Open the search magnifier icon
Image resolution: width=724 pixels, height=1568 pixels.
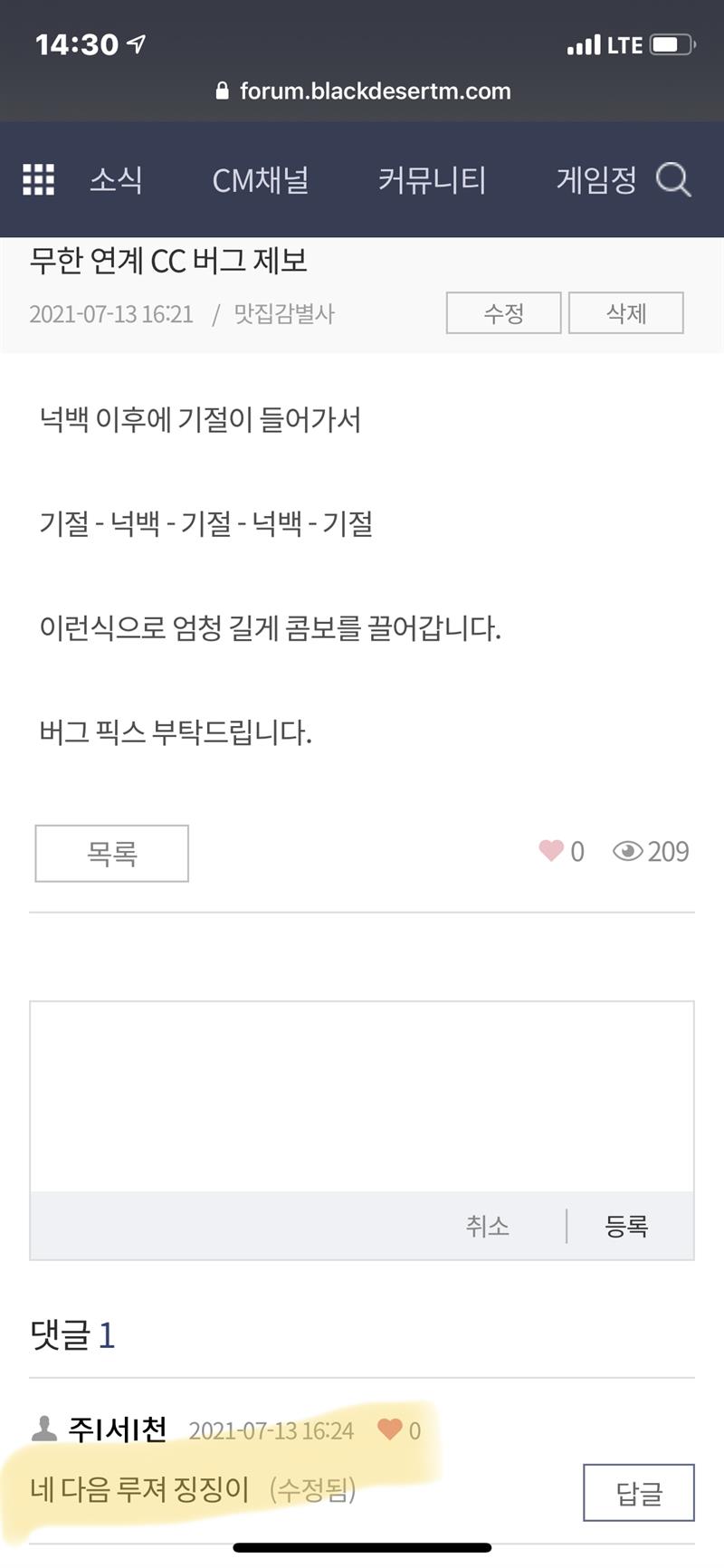(x=673, y=179)
